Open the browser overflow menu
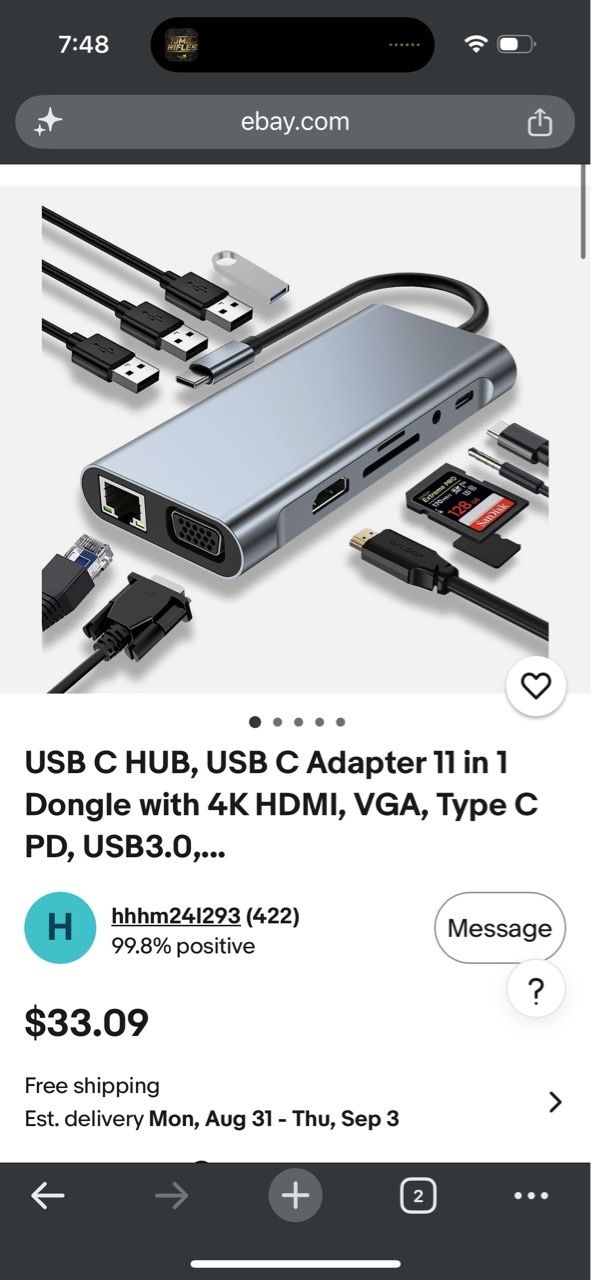Screen dimensions: 591x1280 (531, 1195)
